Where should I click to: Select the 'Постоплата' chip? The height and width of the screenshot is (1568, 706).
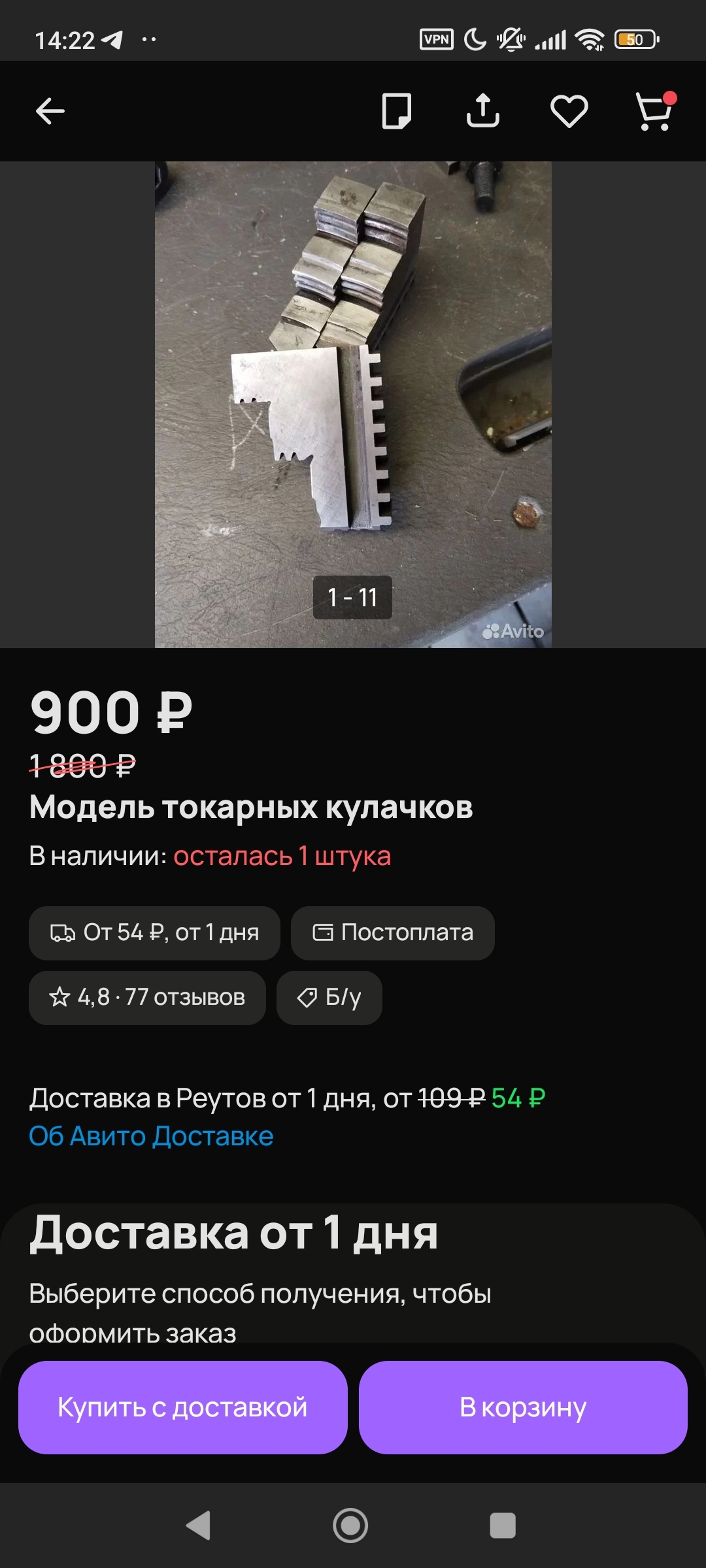[392, 932]
